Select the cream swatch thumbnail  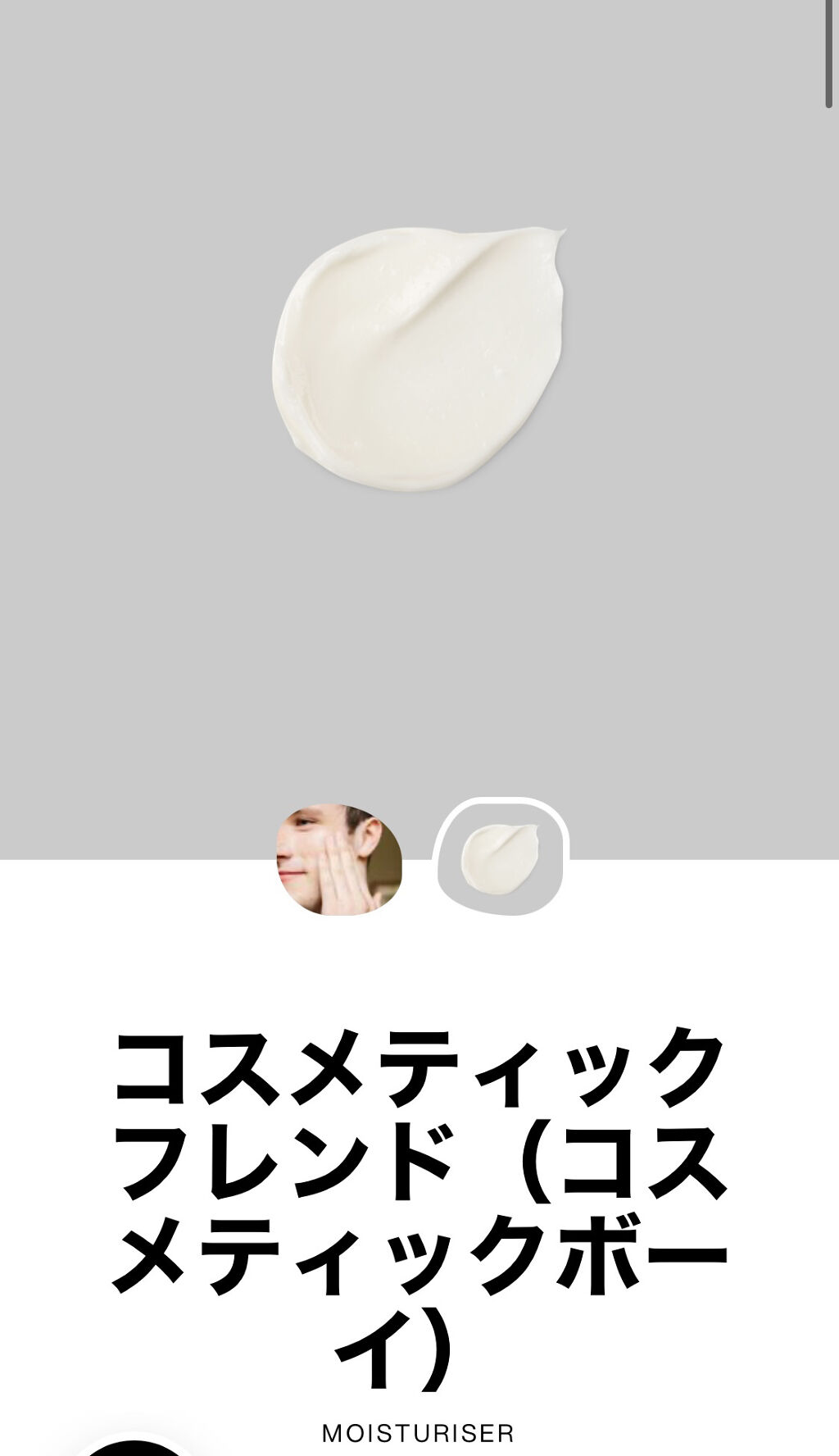[x=501, y=858]
